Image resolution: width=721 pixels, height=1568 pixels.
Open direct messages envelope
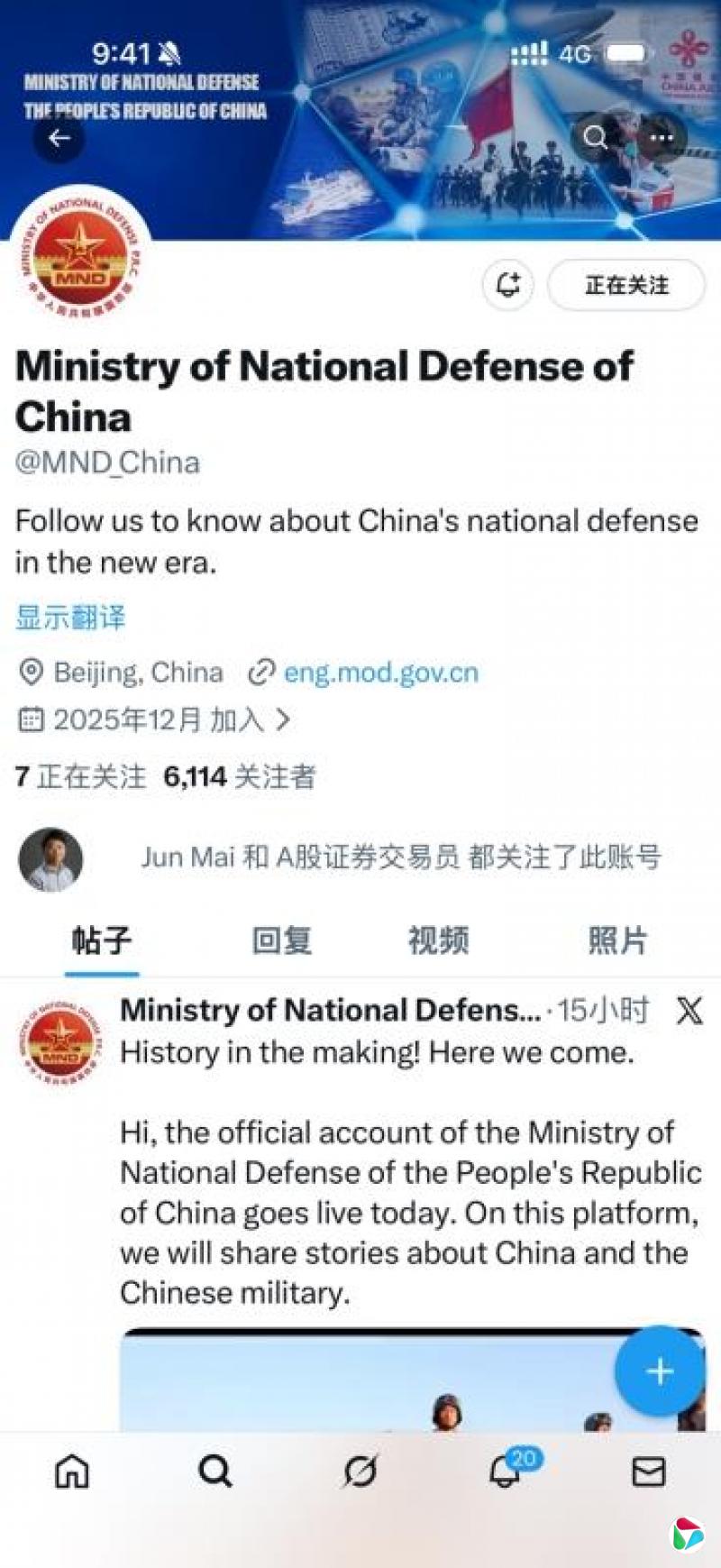tap(648, 1472)
